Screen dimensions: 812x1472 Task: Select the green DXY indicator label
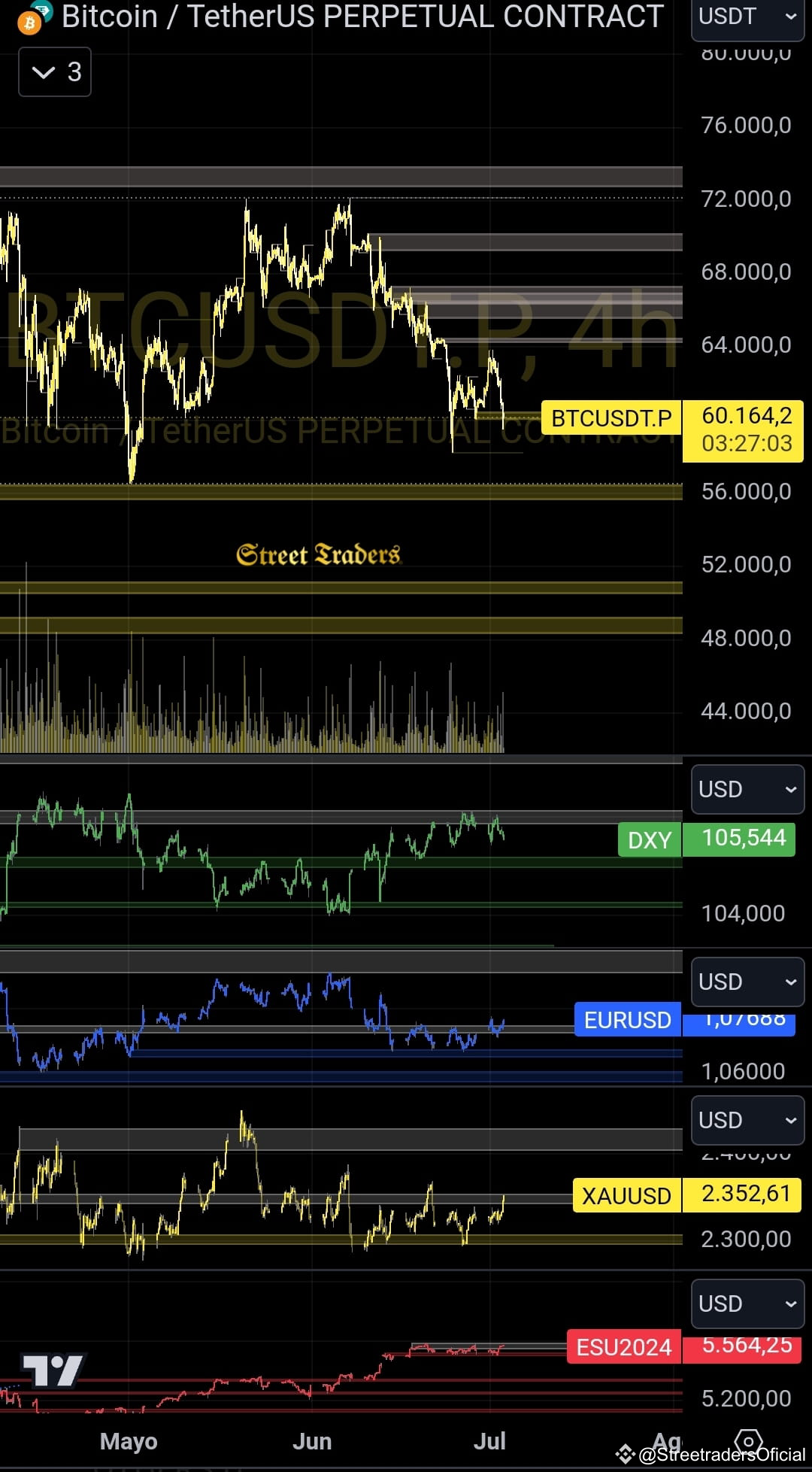tap(648, 839)
